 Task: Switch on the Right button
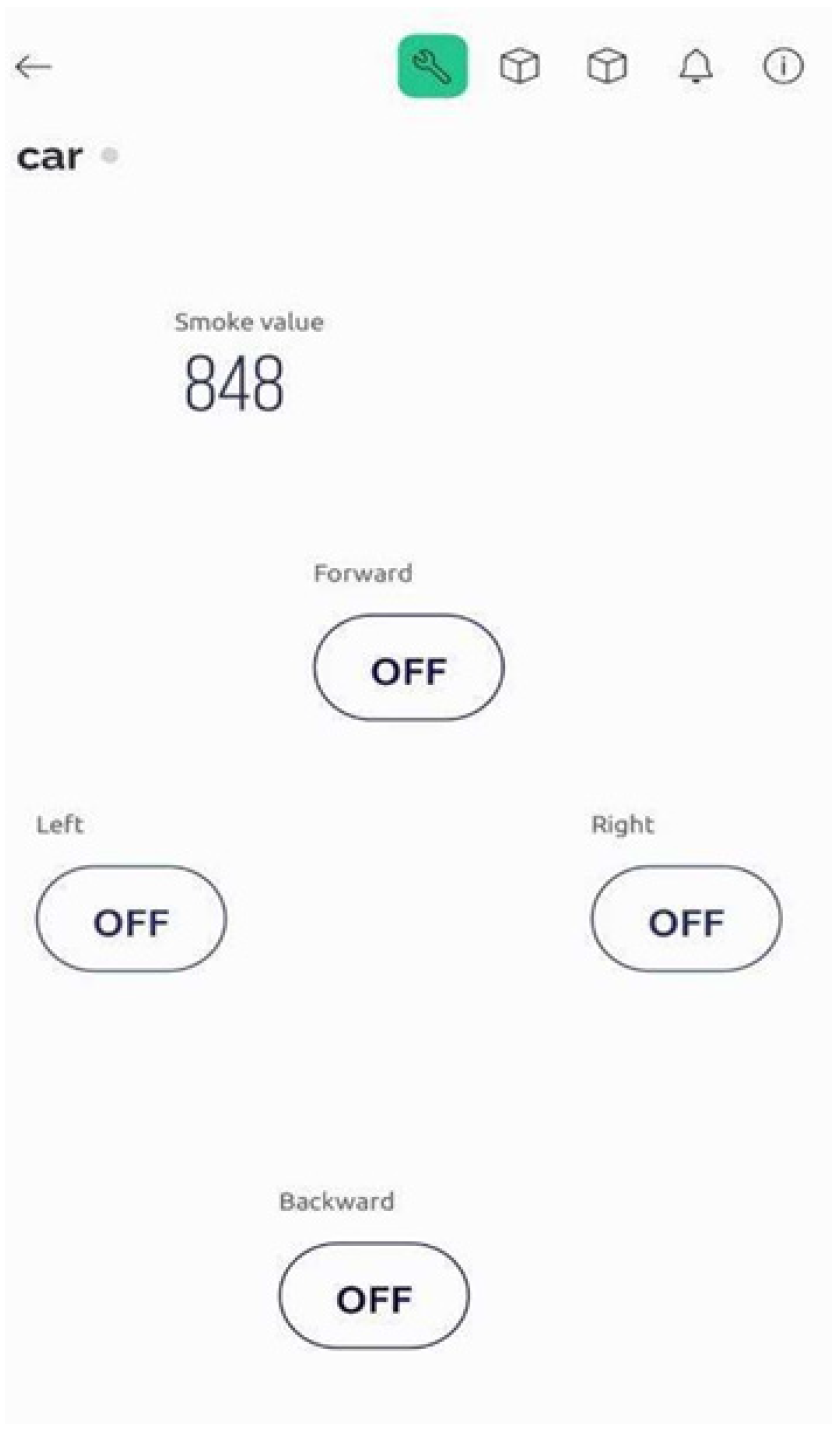coord(686,919)
